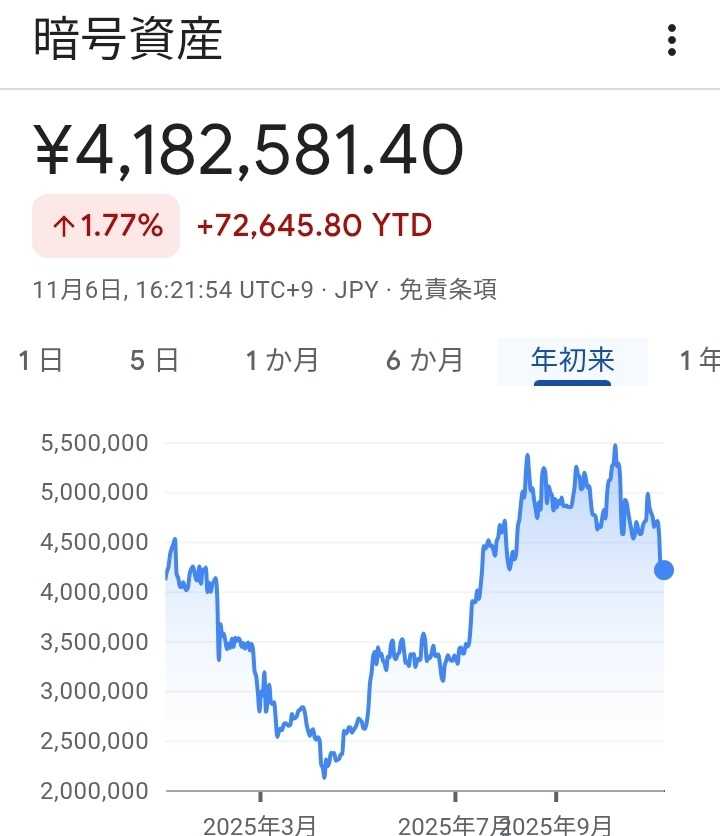This screenshot has width=720, height=836.
Task: Open the 免責条項 disclaimer link
Action: point(448,290)
